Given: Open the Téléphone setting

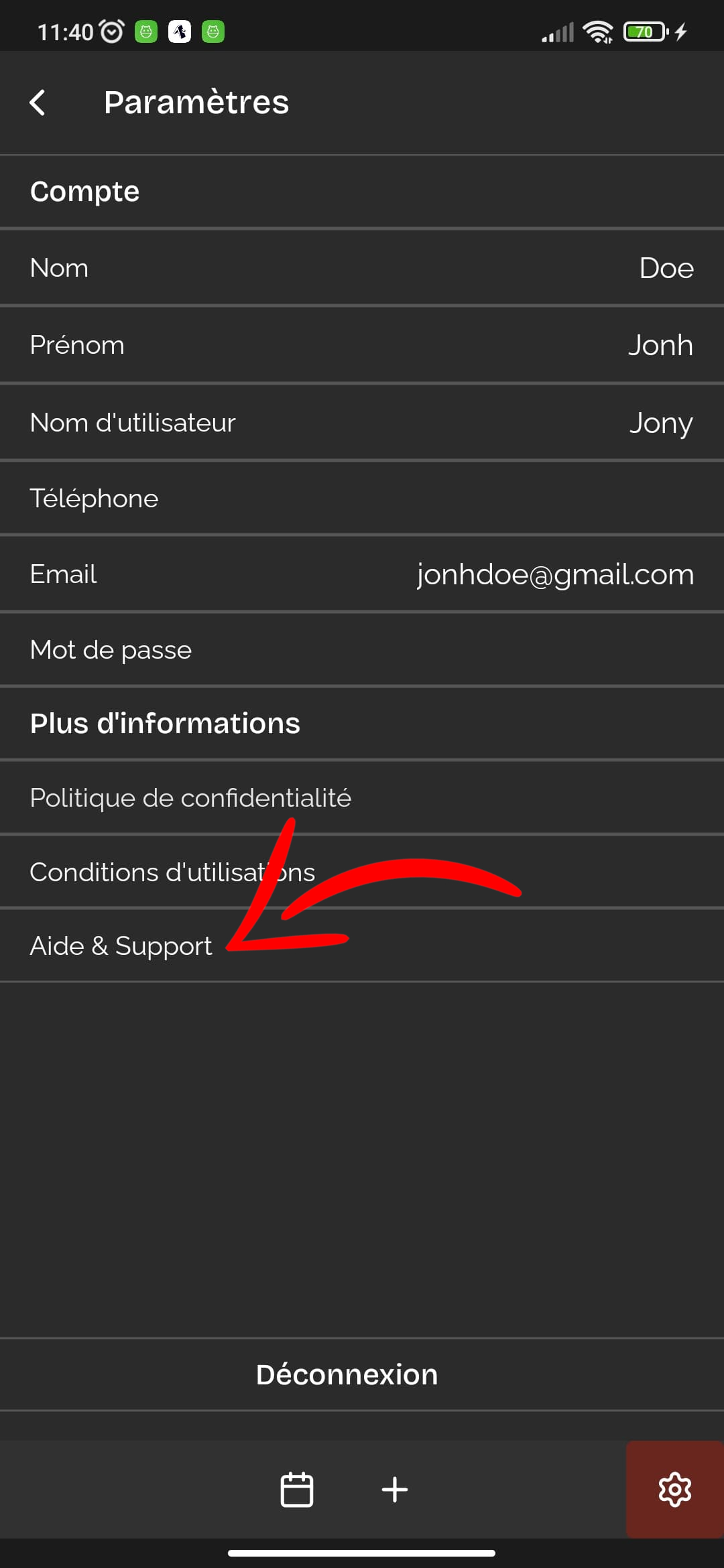Looking at the screenshot, I should coord(362,499).
